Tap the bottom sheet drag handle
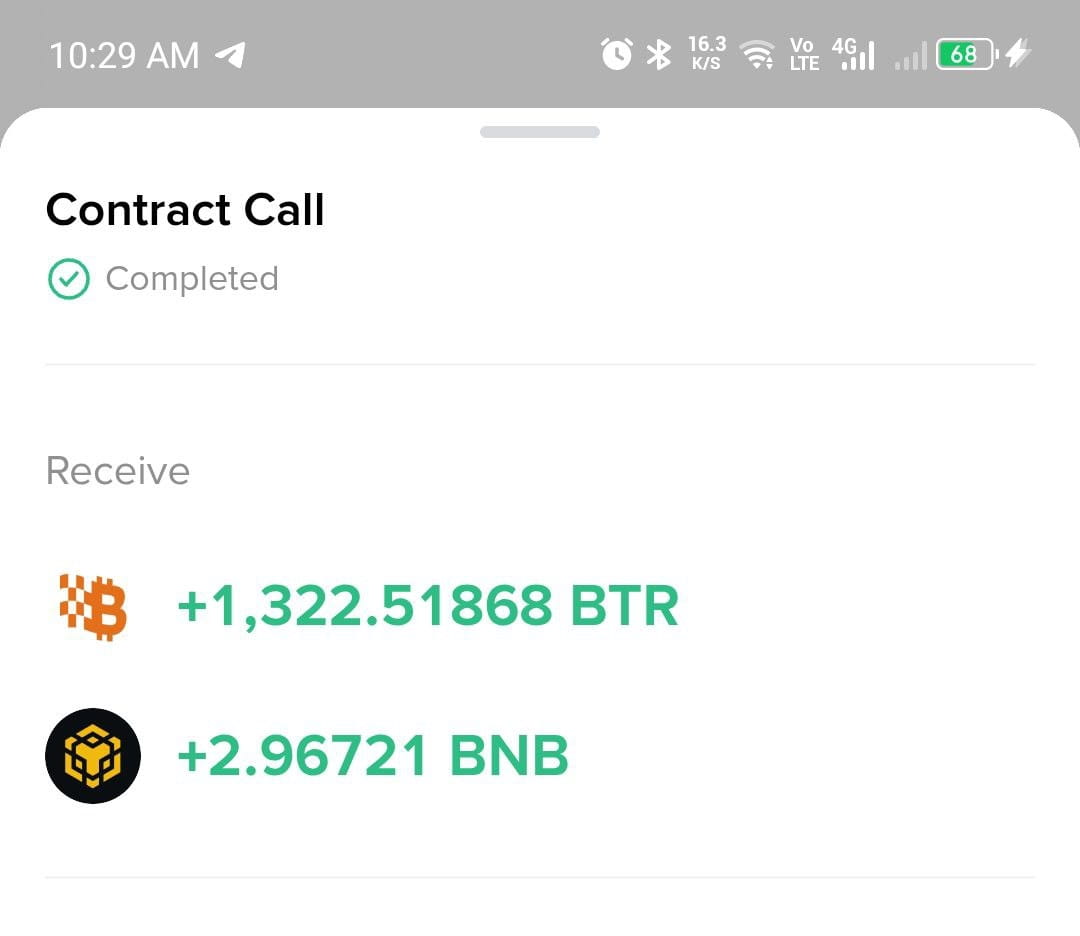Screen dimensions: 1080x936 (540, 132)
